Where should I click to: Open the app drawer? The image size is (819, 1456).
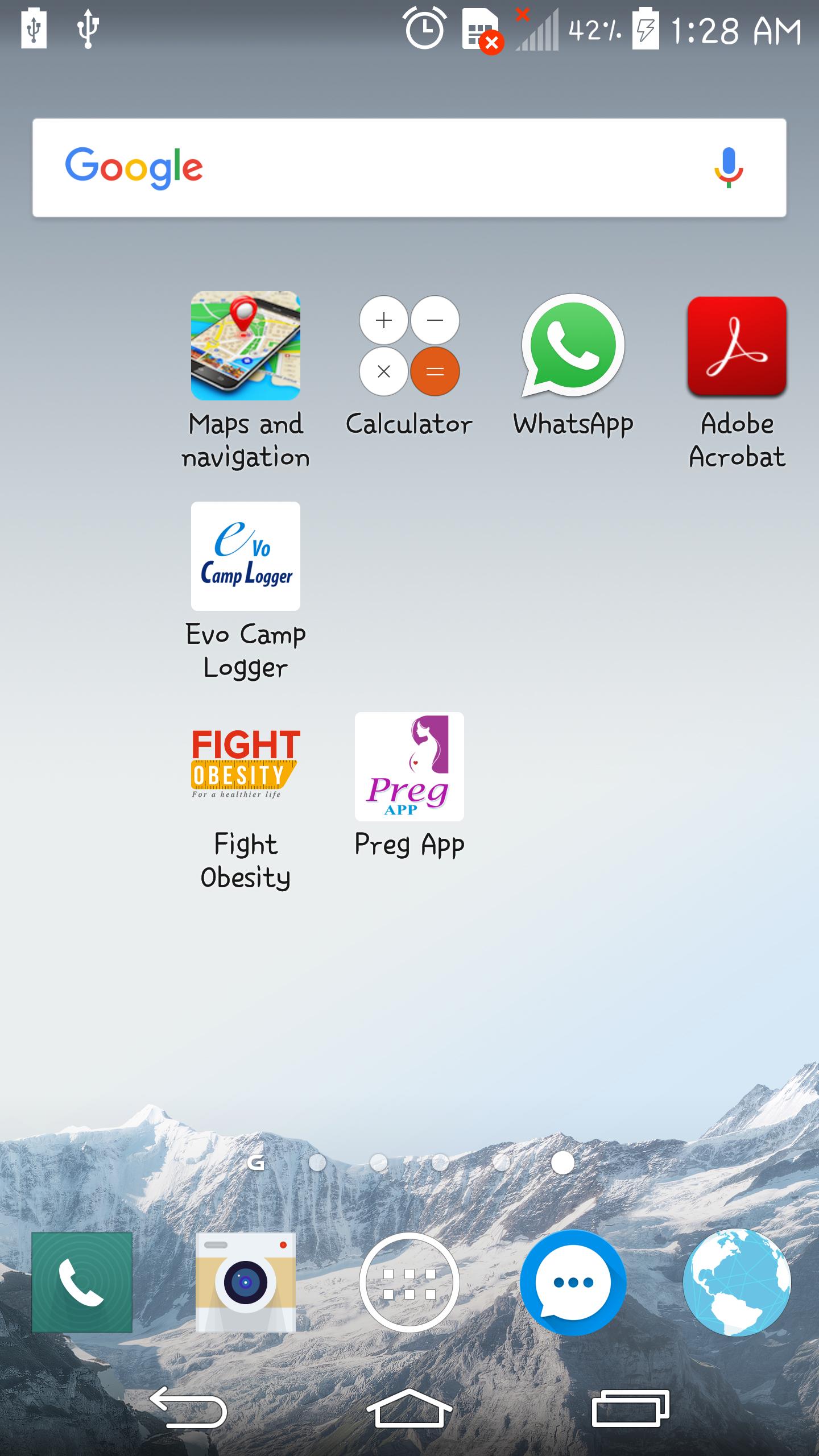pyautogui.click(x=409, y=1282)
